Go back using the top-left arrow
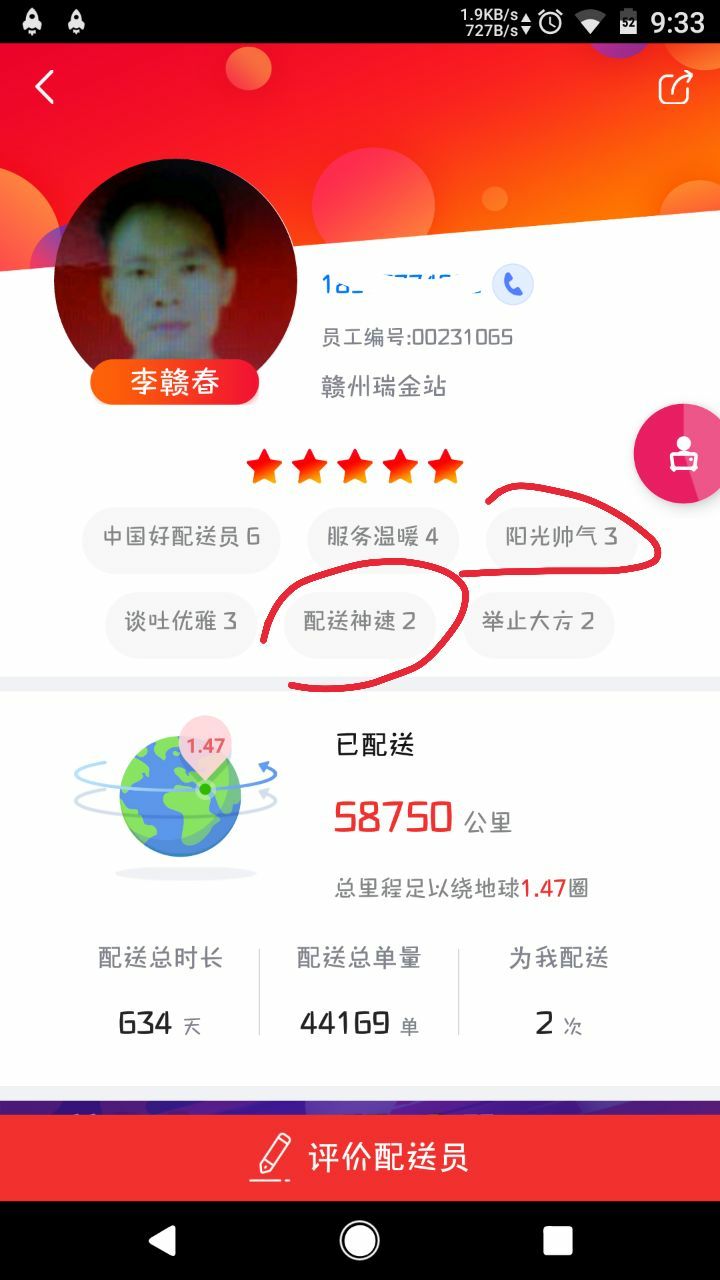Viewport: 720px width, 1280px height. click(x=45, y=87)
